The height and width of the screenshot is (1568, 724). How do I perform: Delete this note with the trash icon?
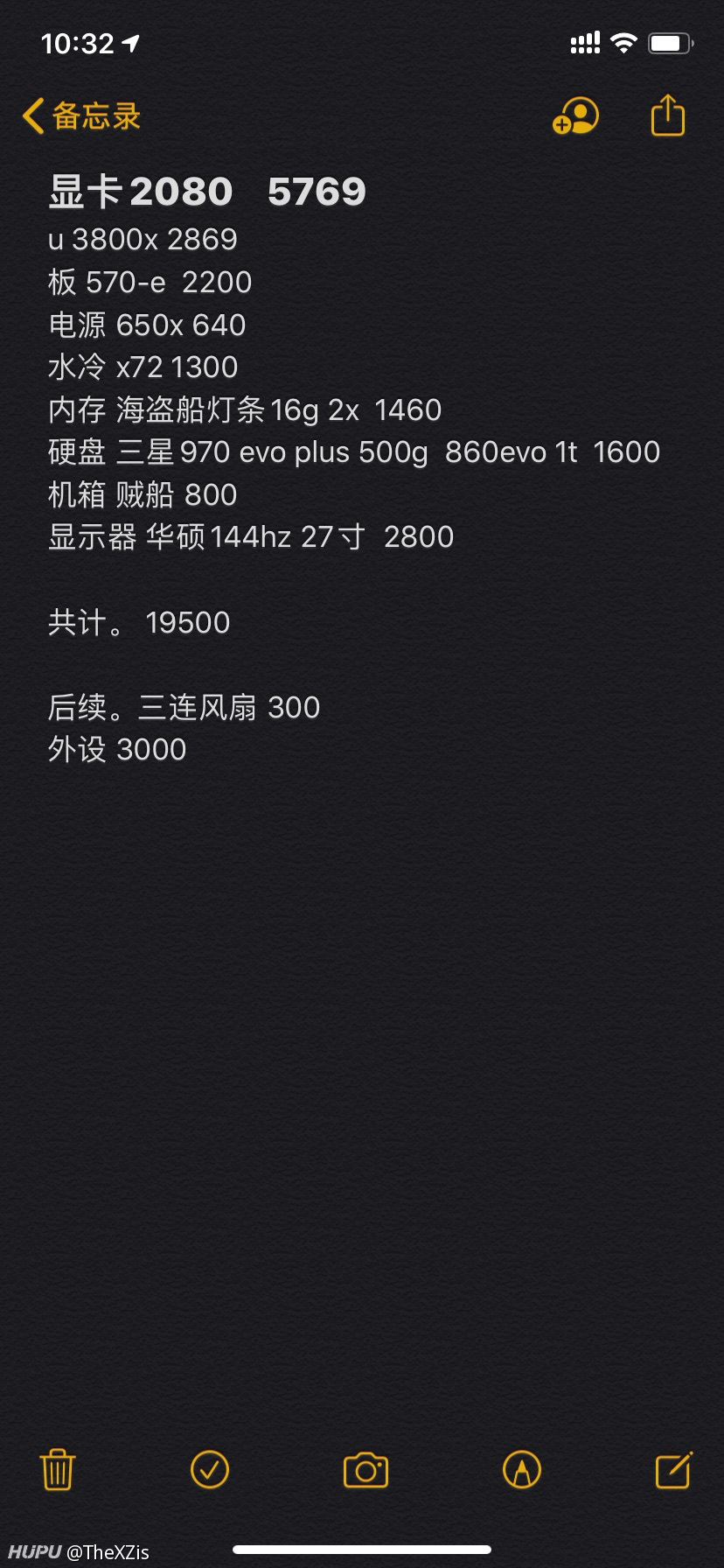pos(58,1470)
